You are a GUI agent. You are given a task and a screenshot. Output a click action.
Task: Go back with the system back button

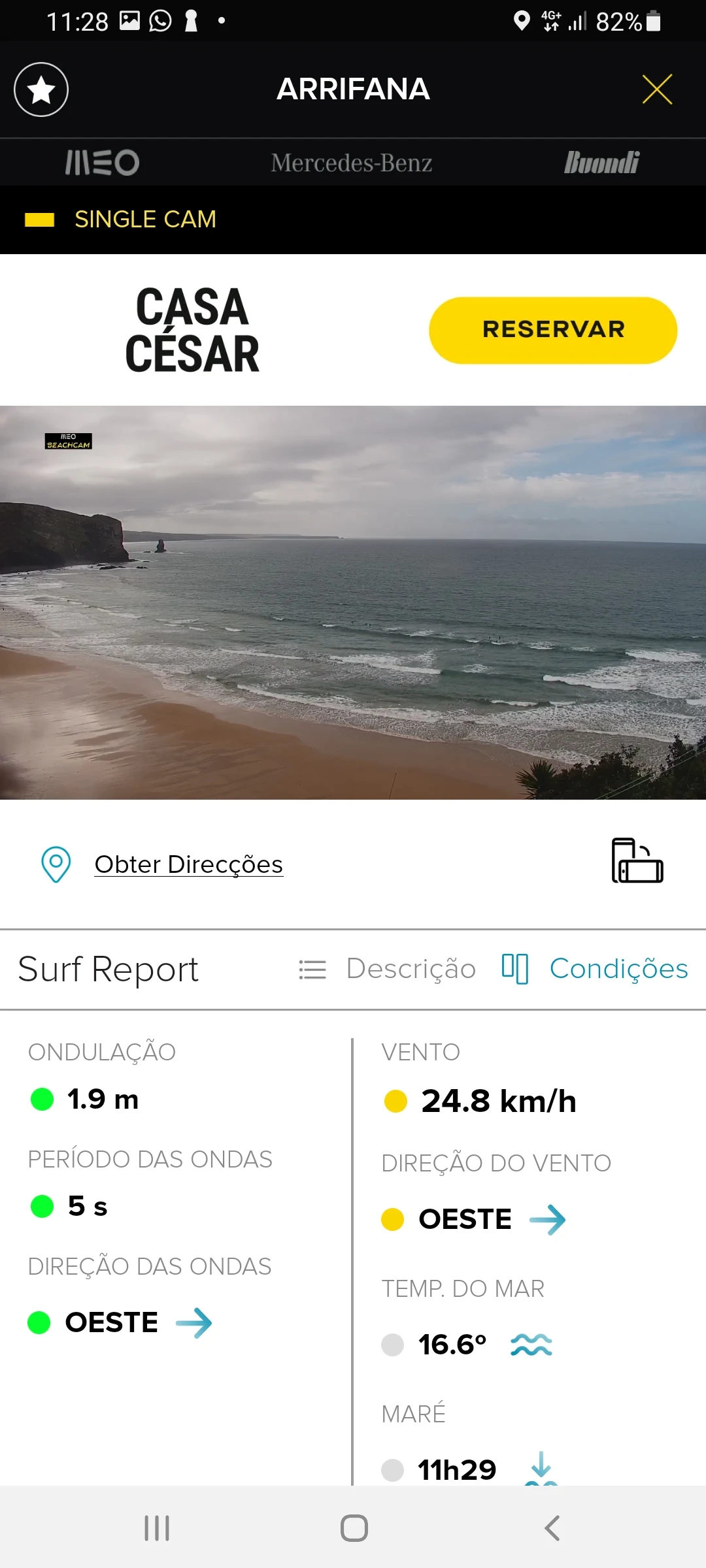pos(552,1528)
